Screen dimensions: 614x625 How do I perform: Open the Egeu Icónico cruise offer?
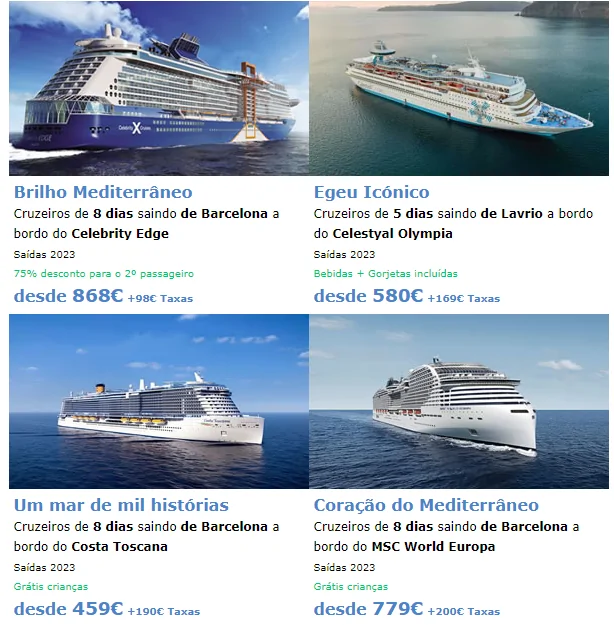pos(371,192)
